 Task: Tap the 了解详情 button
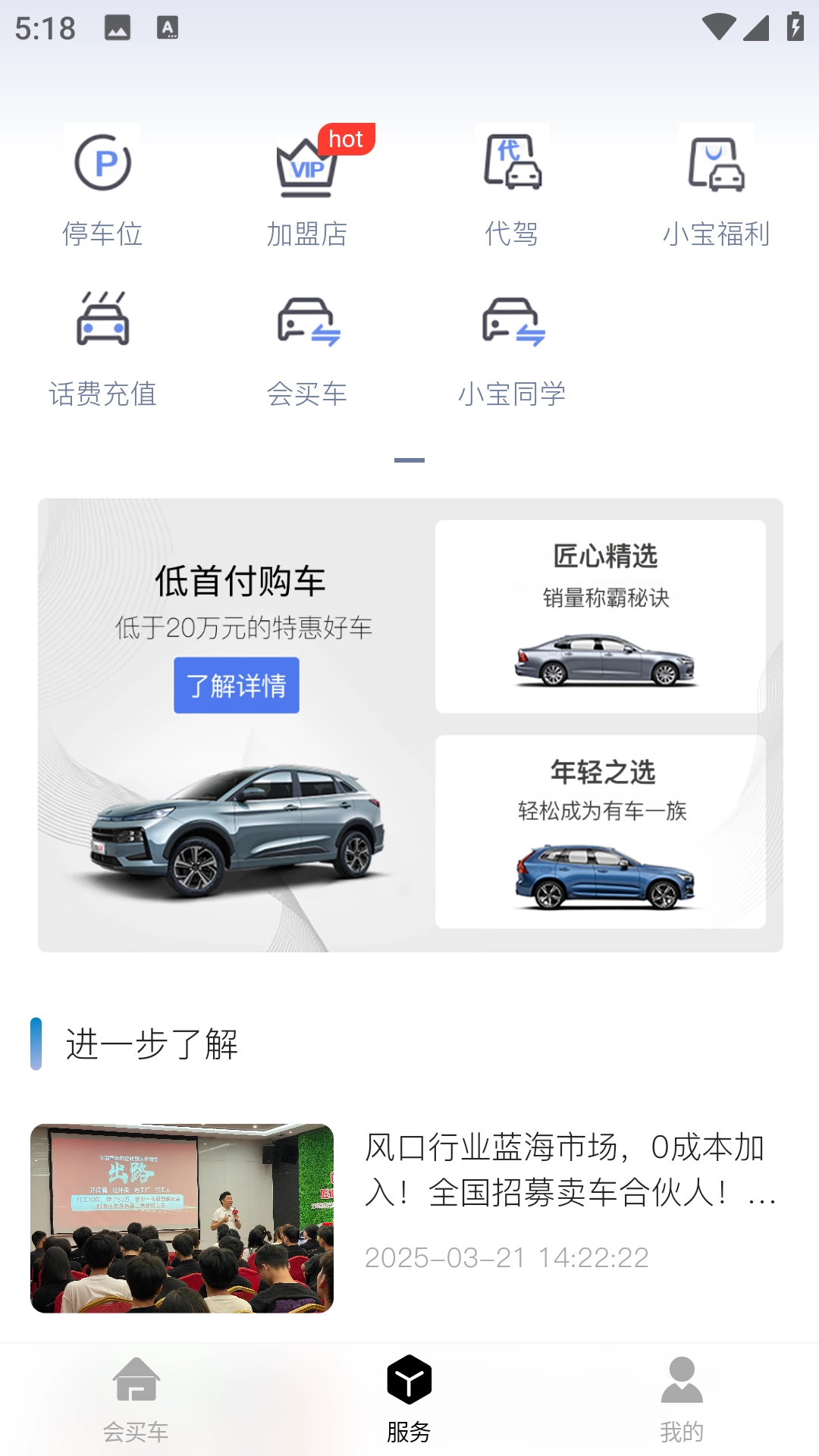(x=237, y=686)
